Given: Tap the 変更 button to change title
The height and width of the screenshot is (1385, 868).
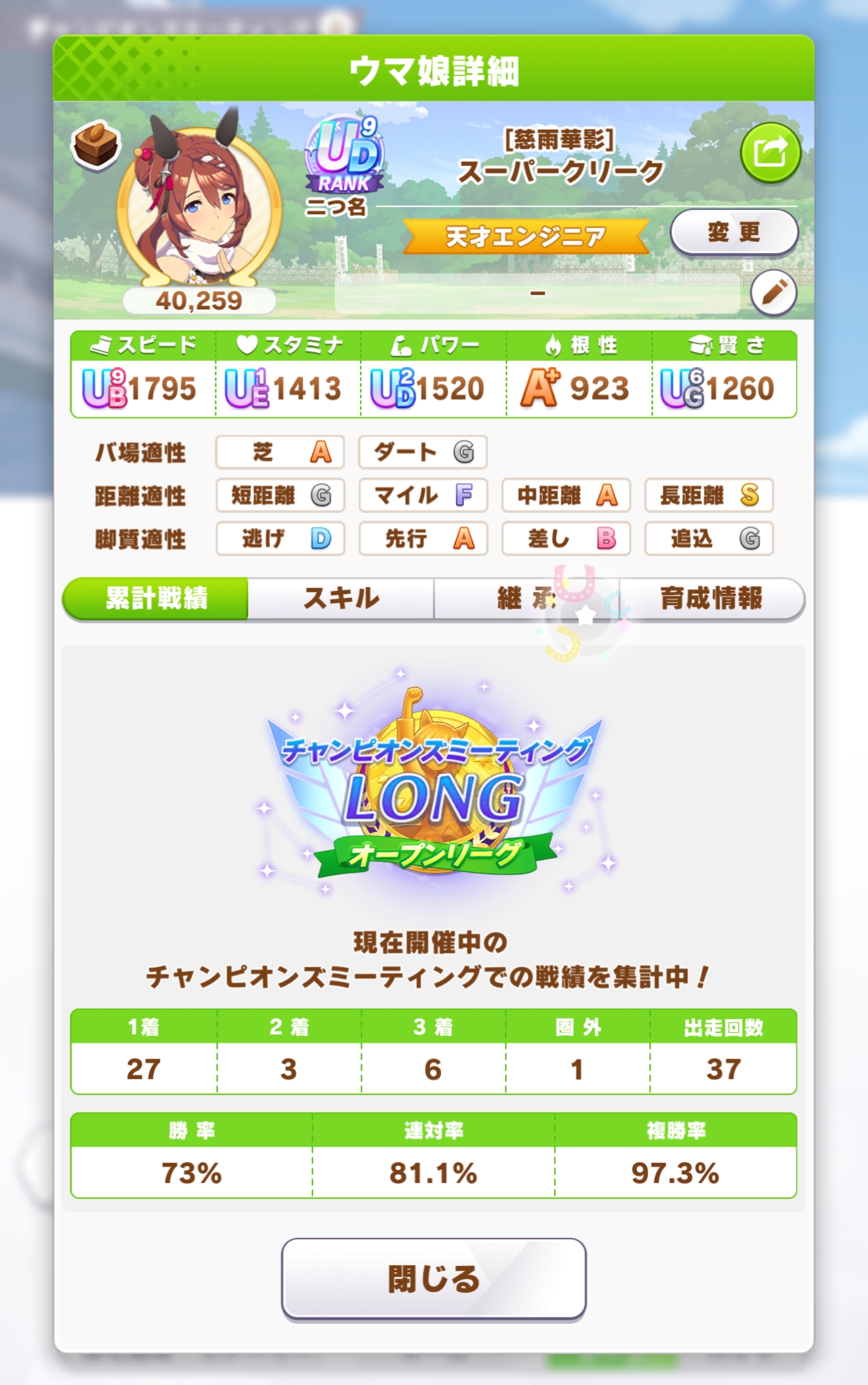Looking at the screenshot, I should (x=734, y=232).
